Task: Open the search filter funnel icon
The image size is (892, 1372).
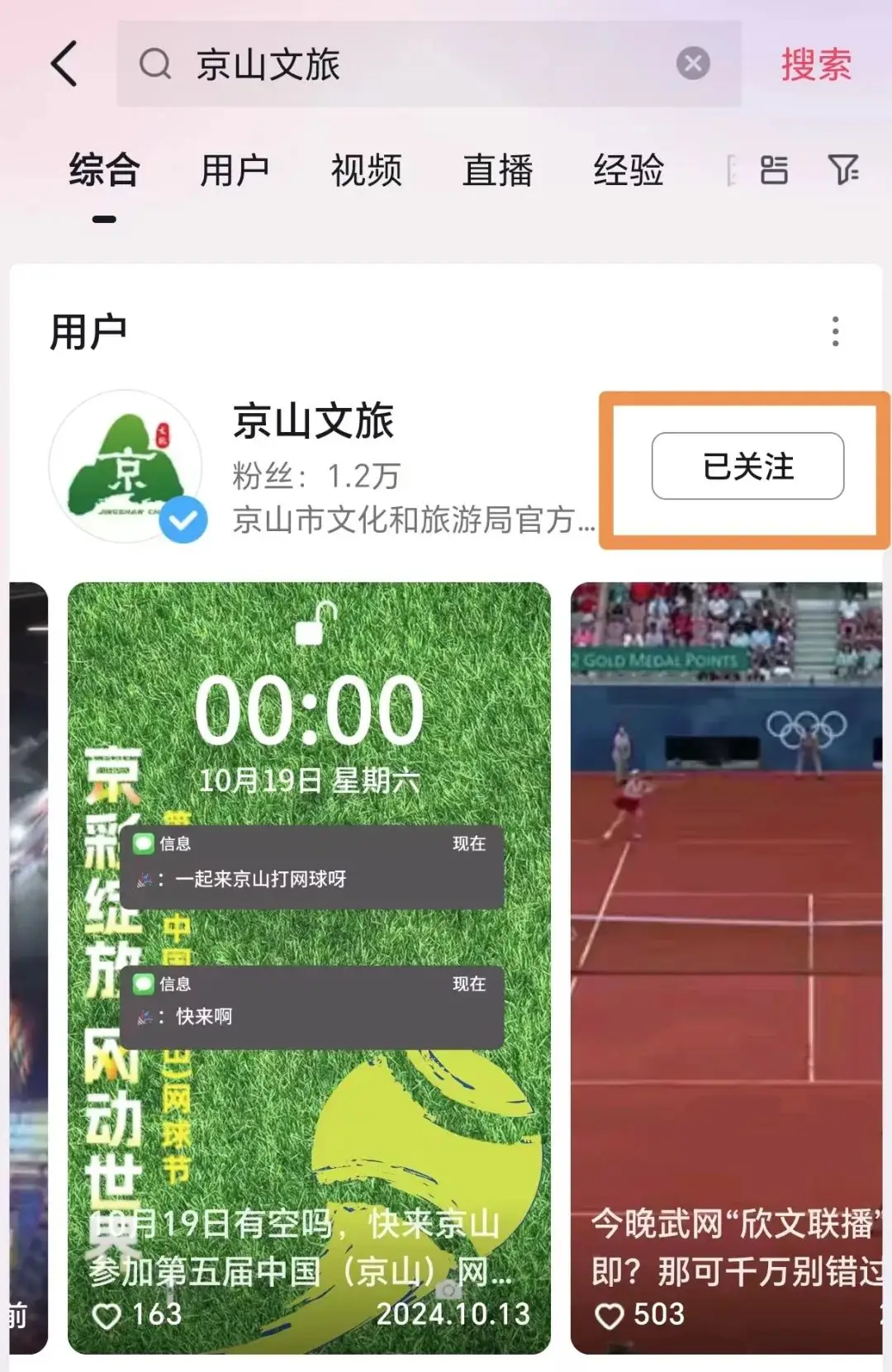Action: [842, 171]
